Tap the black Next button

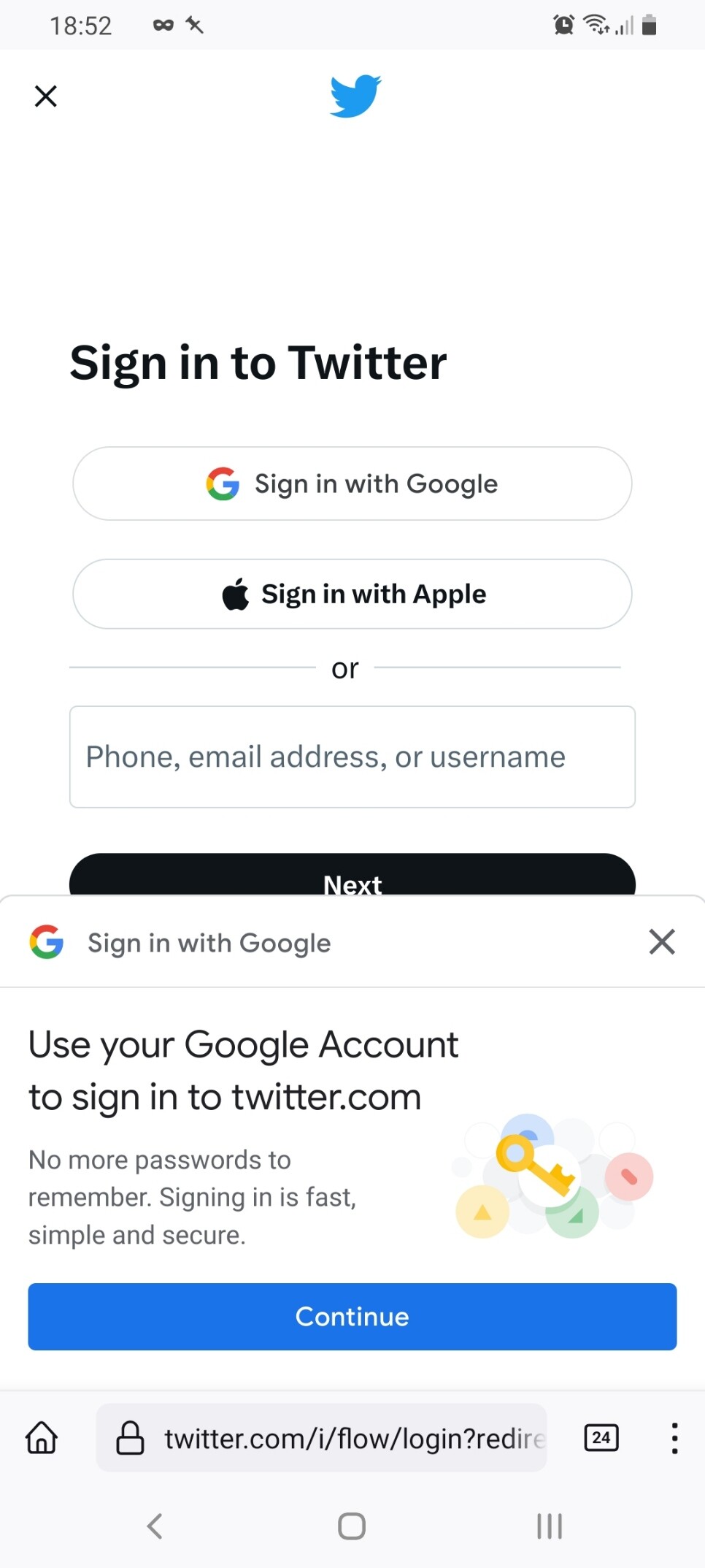[352, 876]
